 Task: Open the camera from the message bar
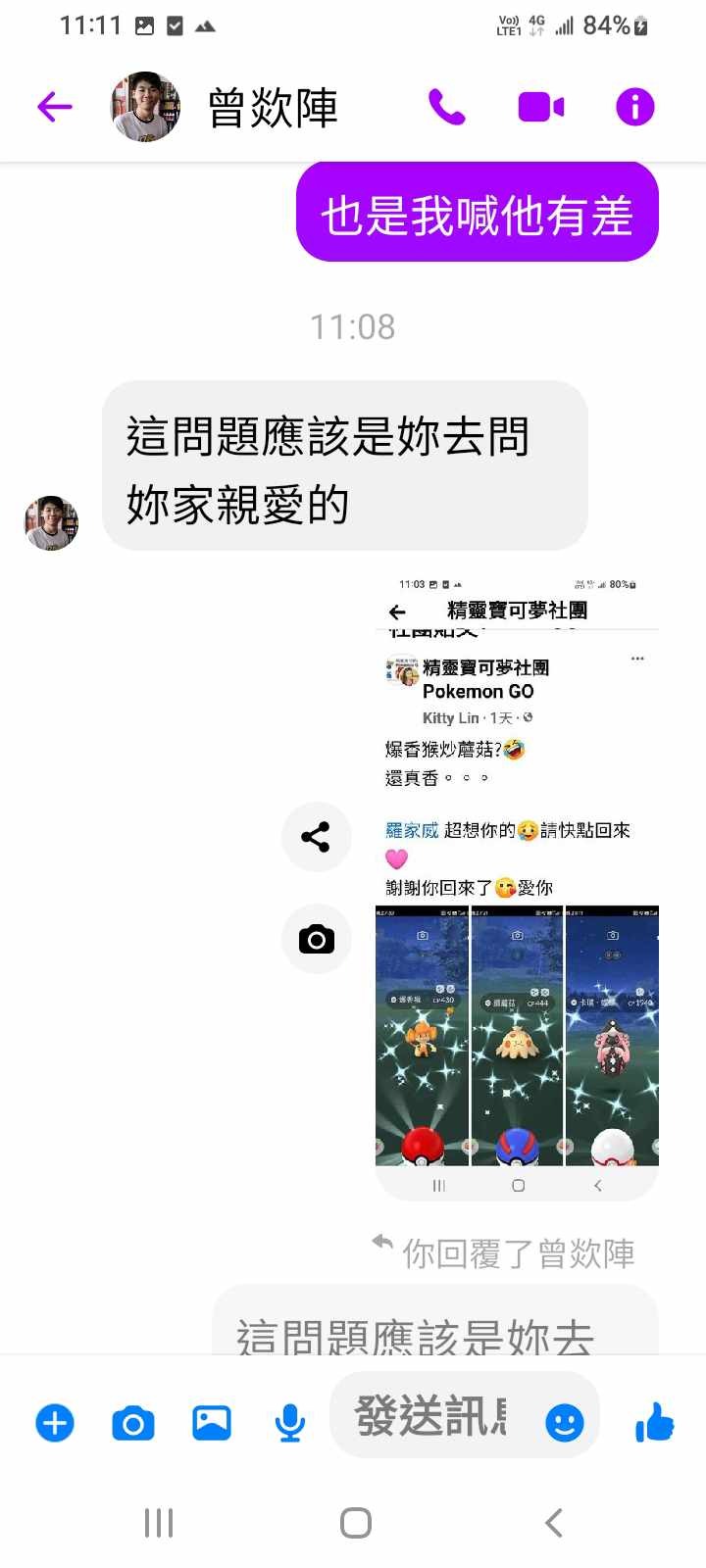pos(133,1423)
